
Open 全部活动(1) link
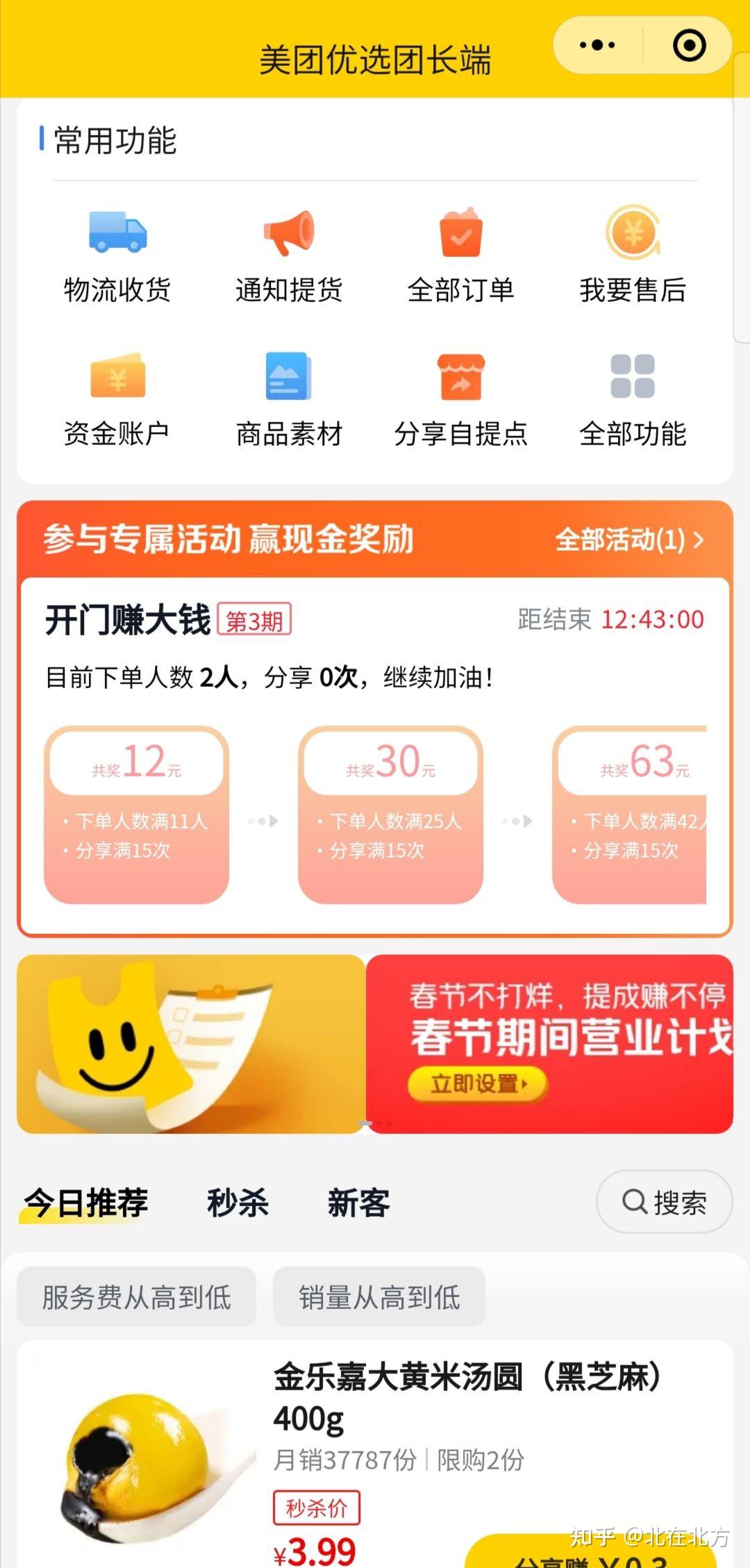pyautogui.click(x=629, y=540)
